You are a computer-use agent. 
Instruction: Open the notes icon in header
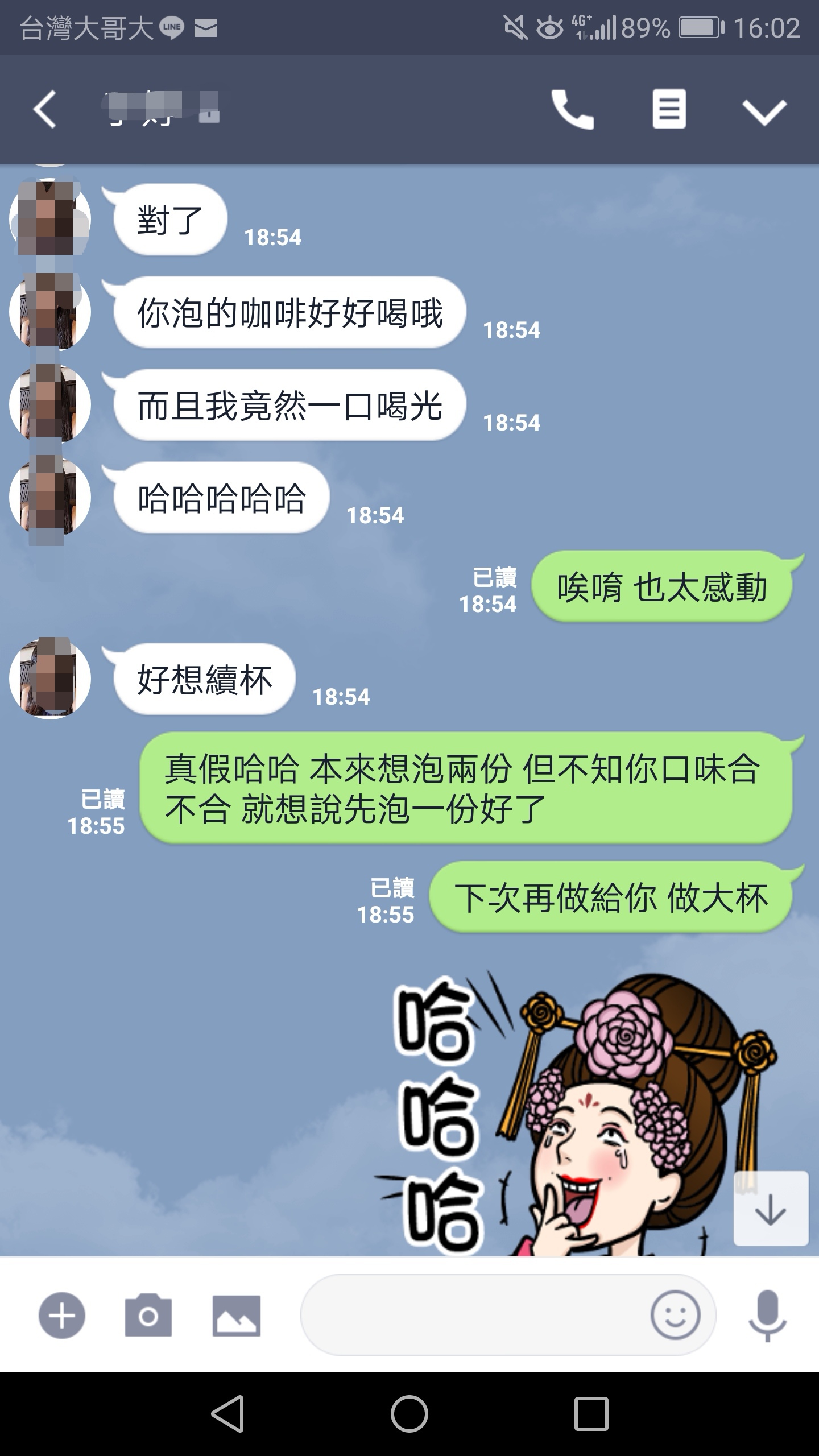pyautogui.click(x=669, y=109)
